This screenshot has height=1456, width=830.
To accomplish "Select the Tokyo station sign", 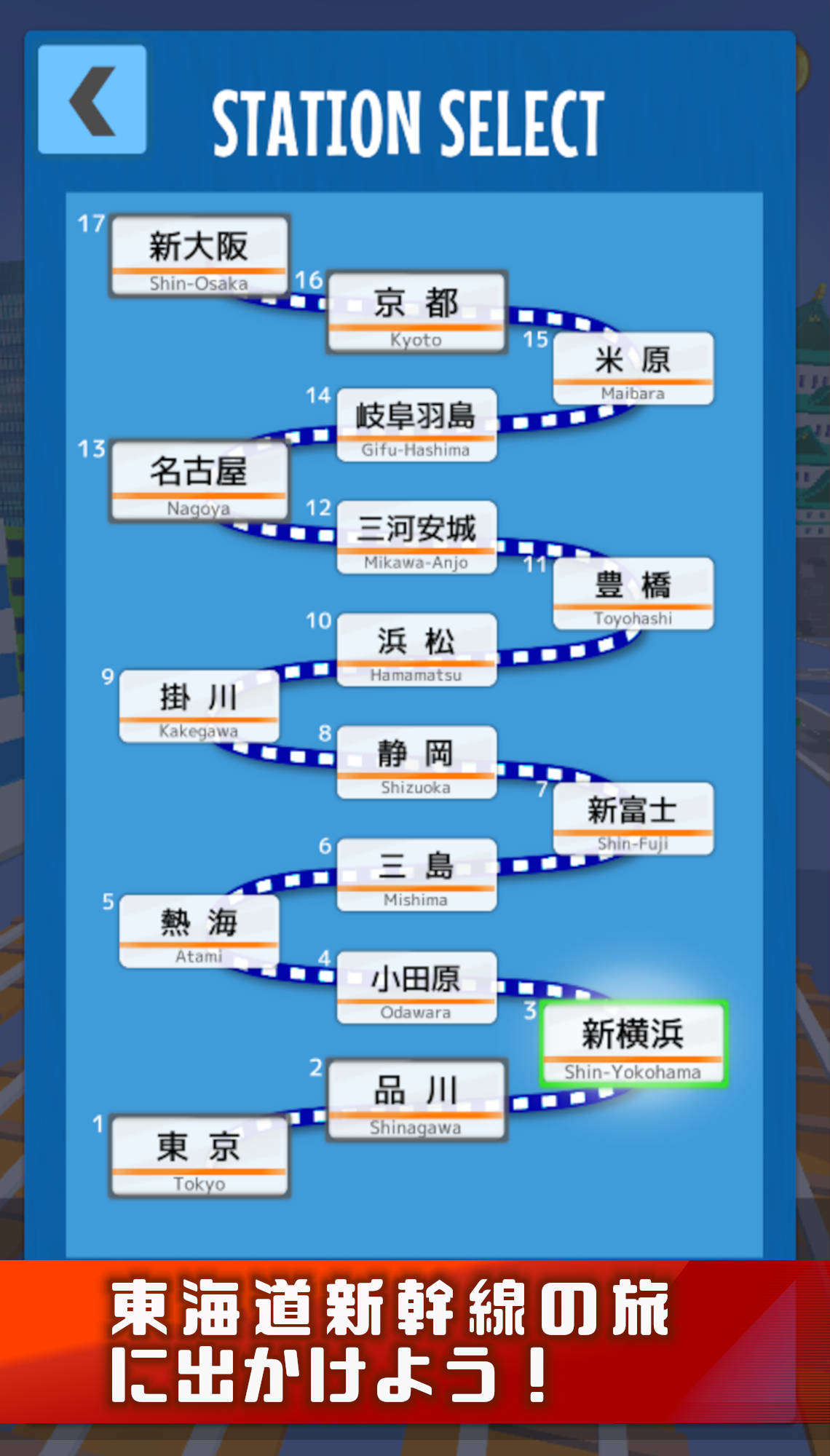I will [200, 1158].
